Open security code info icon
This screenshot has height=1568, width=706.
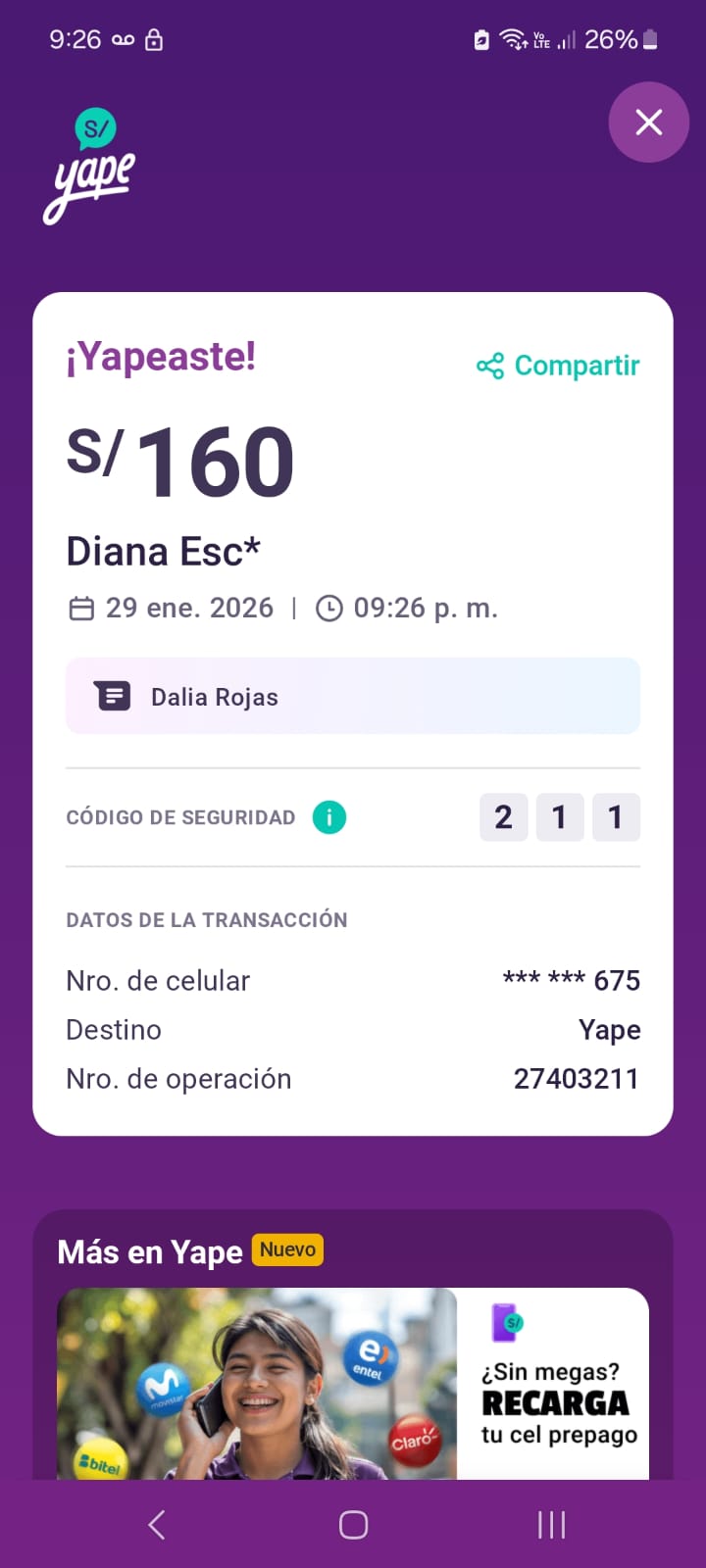click(x=329, y=817)
